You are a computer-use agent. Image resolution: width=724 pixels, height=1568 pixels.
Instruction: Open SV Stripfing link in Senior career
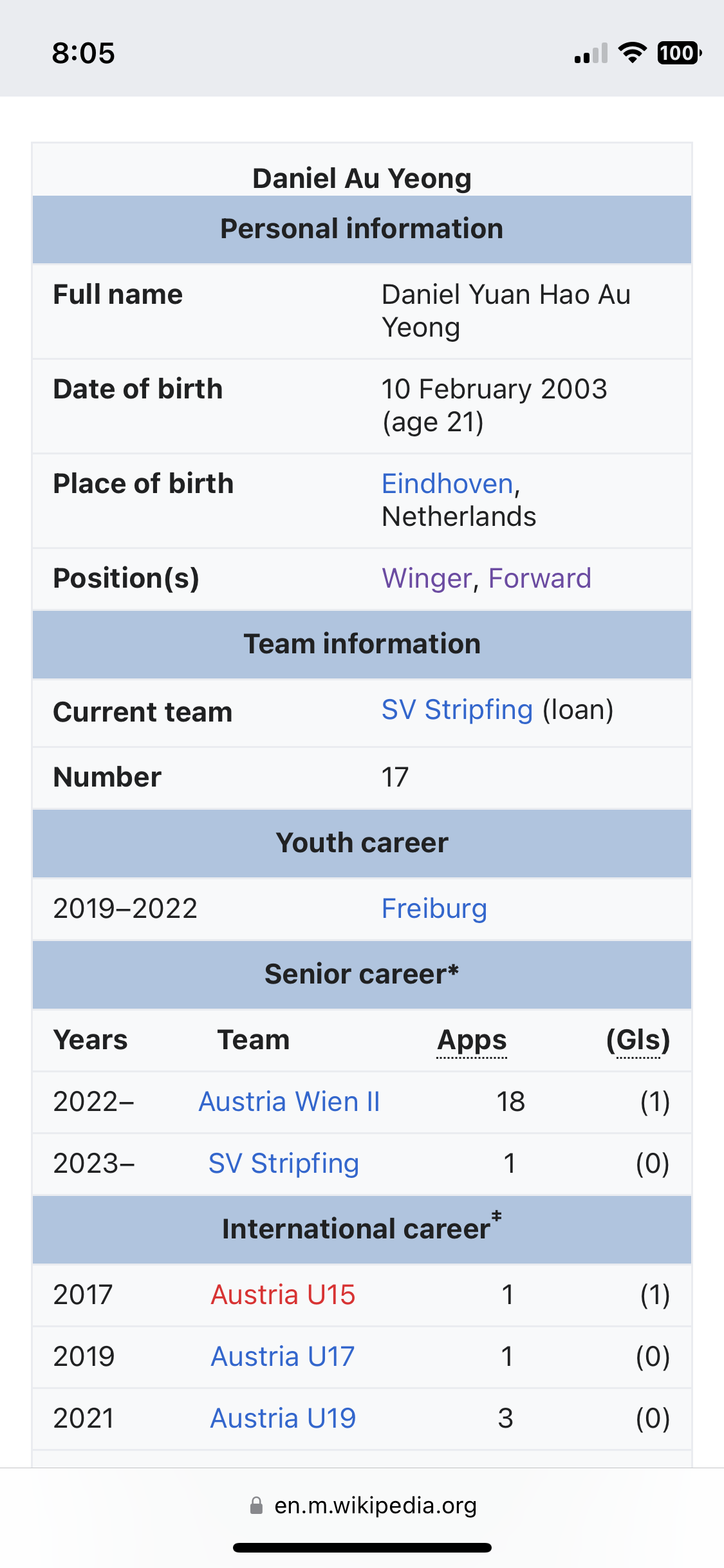(x=283, y=1164)
